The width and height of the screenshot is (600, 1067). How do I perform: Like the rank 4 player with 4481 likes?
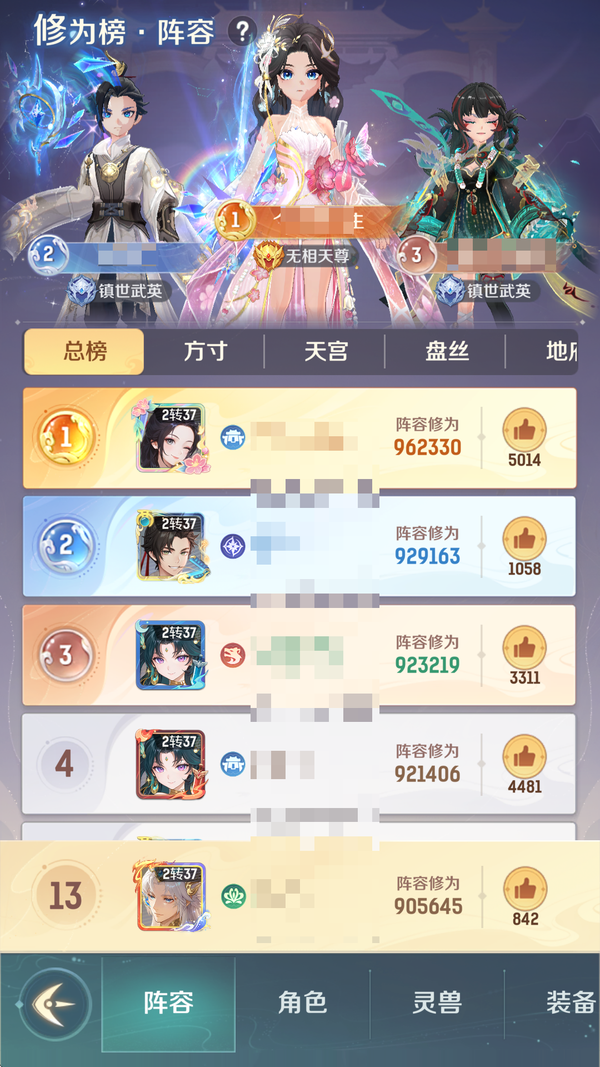(524, 757)
